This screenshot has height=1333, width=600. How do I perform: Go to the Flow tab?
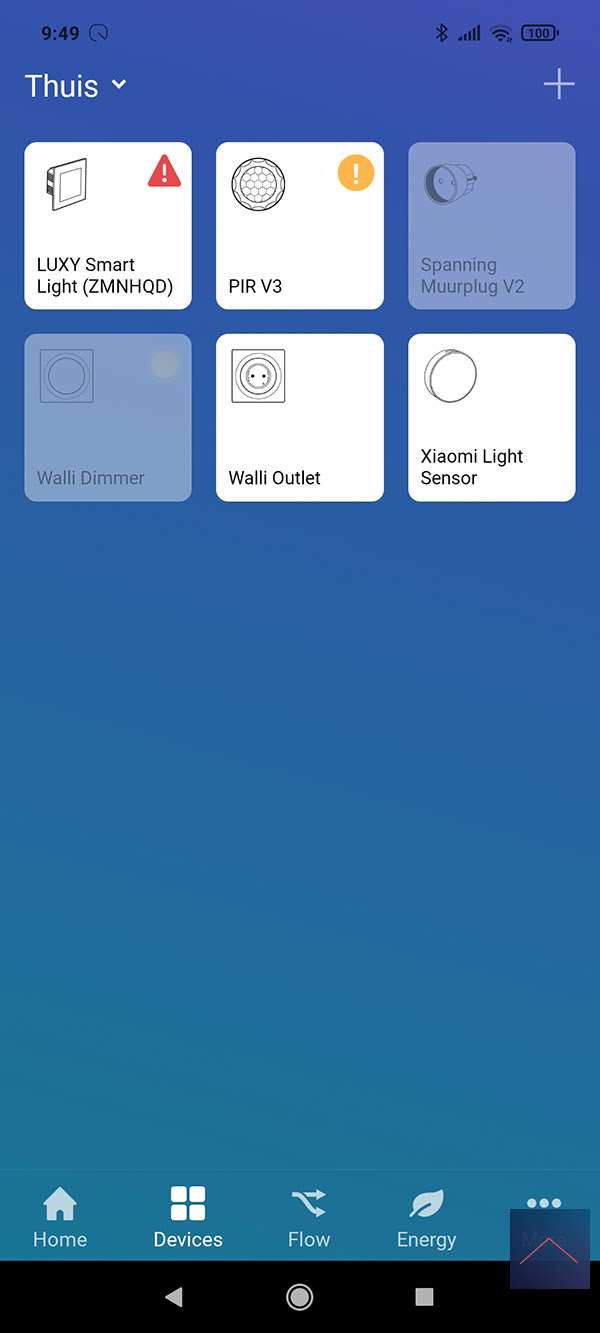[x=309, y=1218]
